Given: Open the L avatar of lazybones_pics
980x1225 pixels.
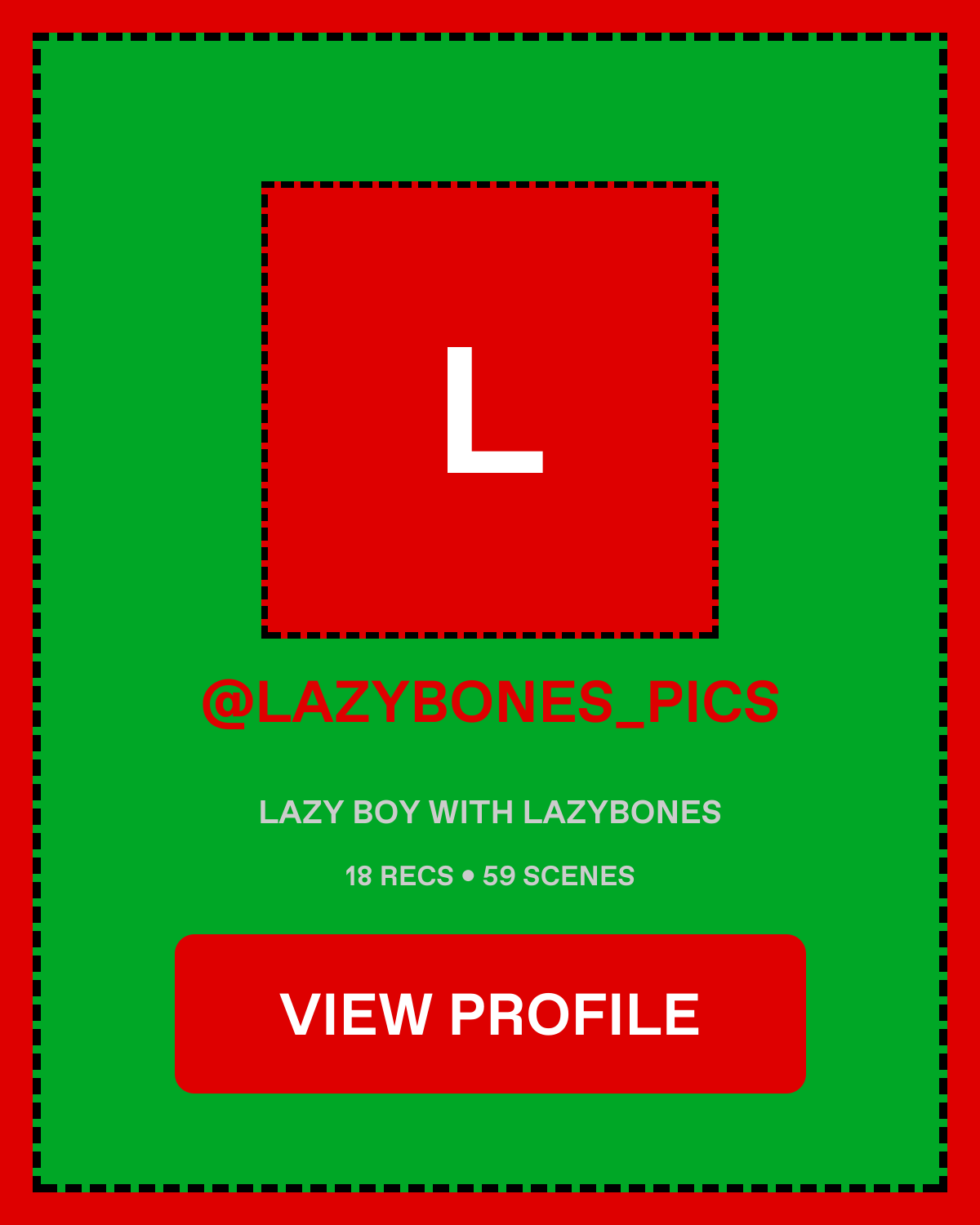Looking at the screenshot, I should click(490, 410).
